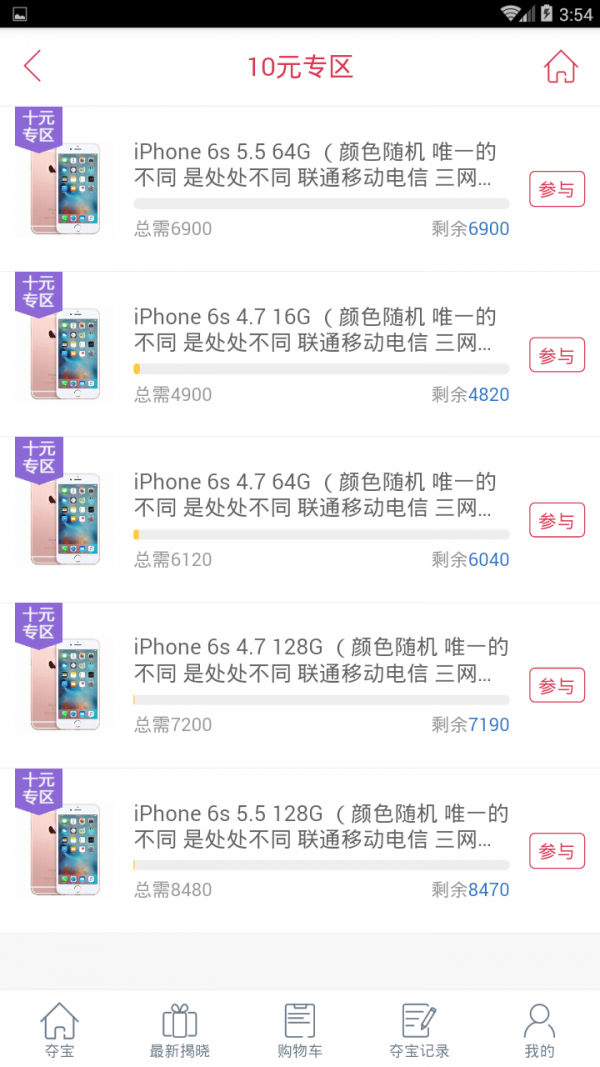Viewport: 600px width, 1067px height.
Task: Switch to the 夺宝 tab
Action: tap(59, 1030)
